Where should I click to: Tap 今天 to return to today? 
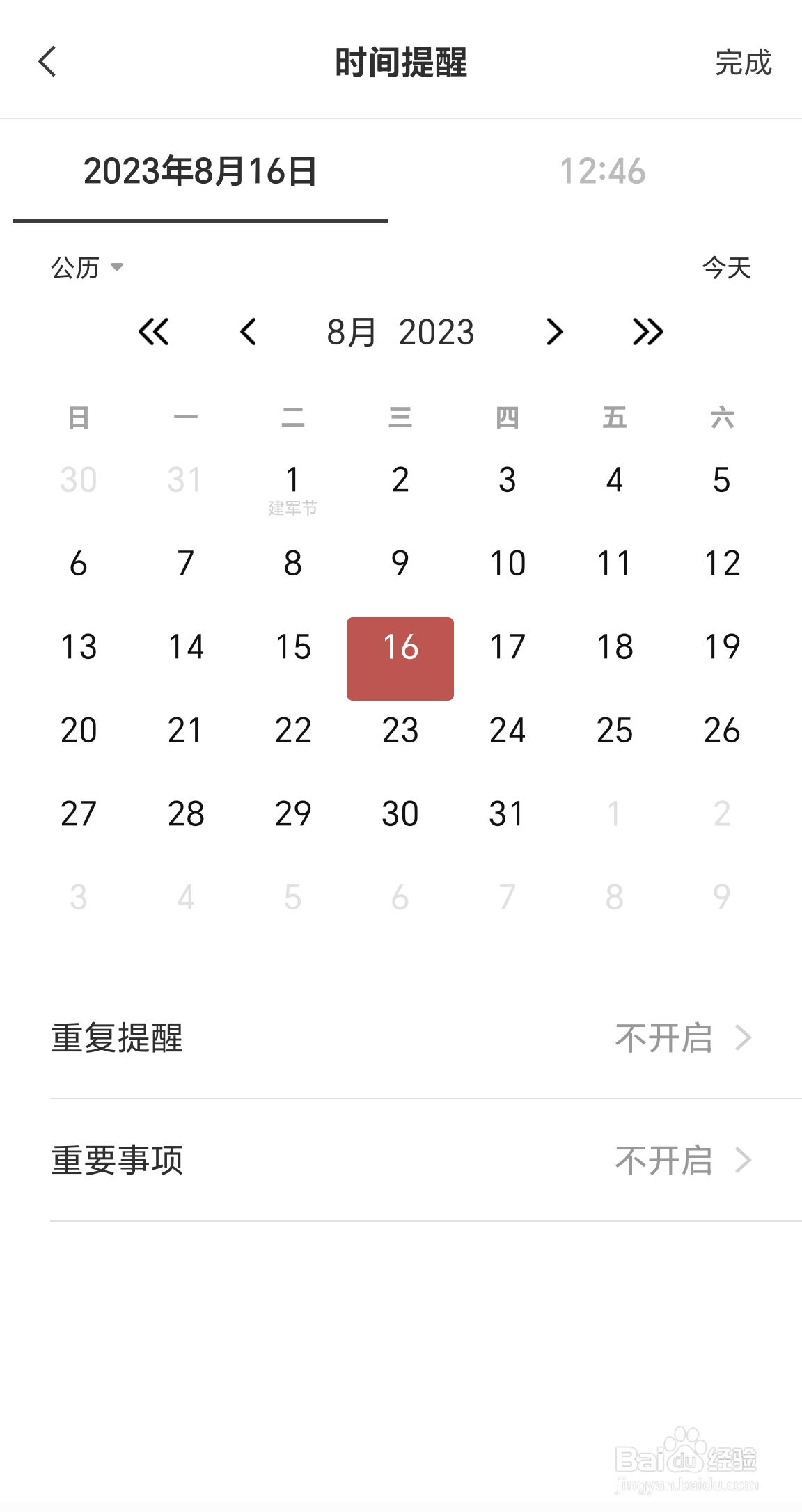[x=726, y=267]
